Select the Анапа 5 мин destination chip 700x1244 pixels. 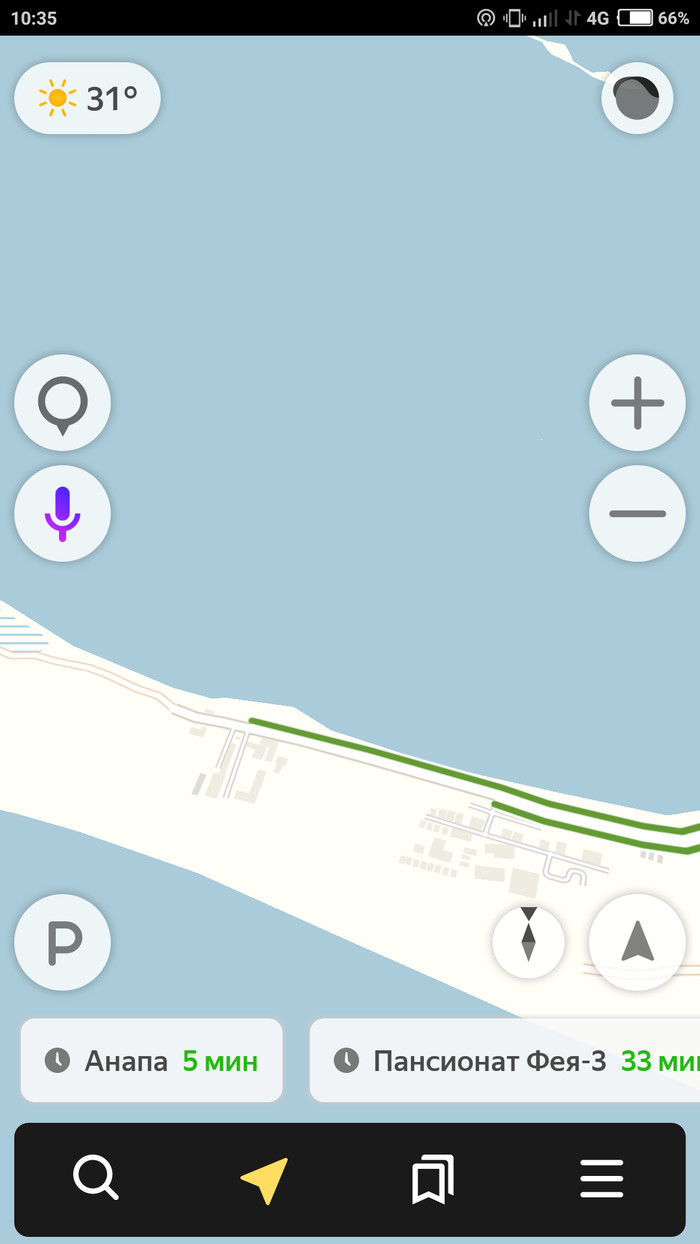point(151,1060)
